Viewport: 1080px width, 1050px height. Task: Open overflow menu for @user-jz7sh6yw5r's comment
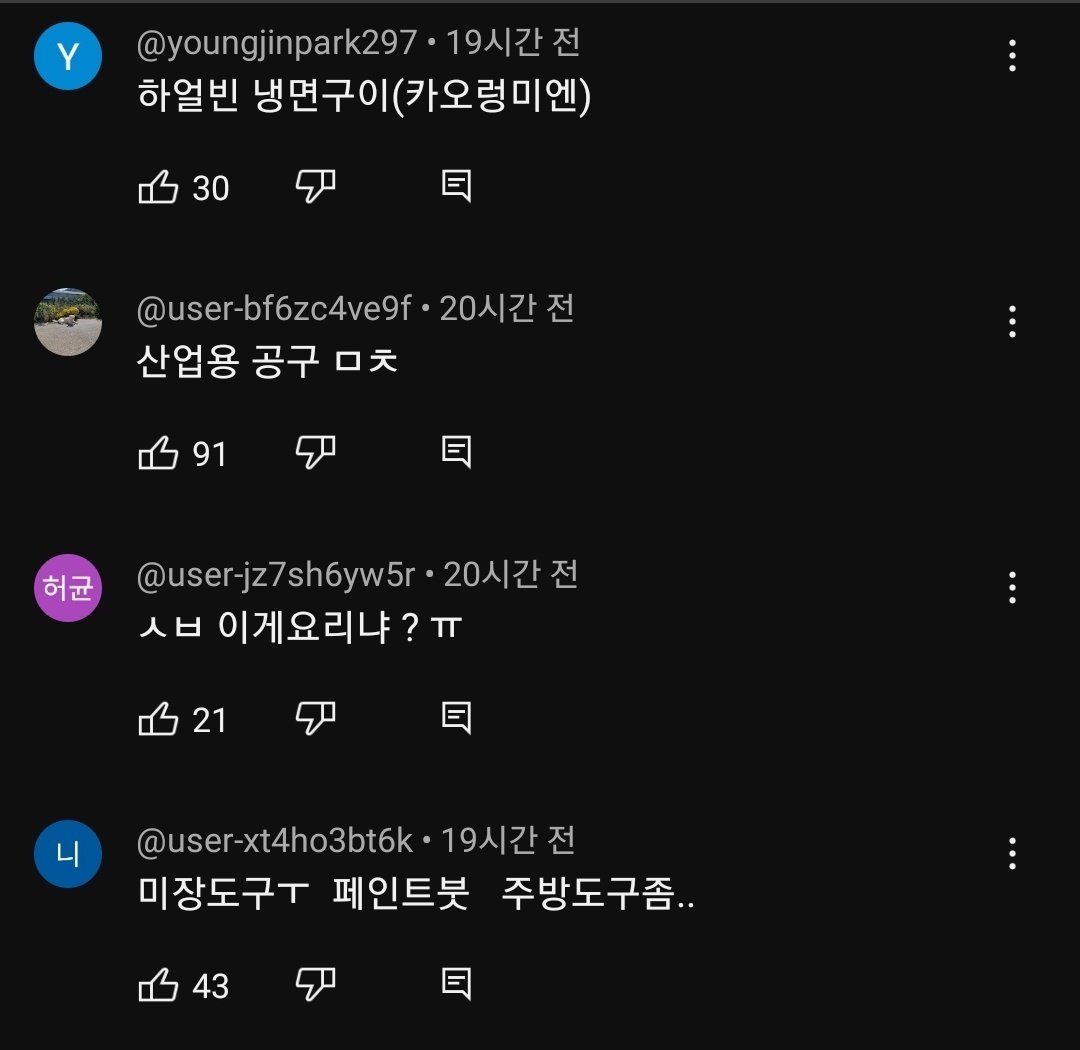(1012, 588)
